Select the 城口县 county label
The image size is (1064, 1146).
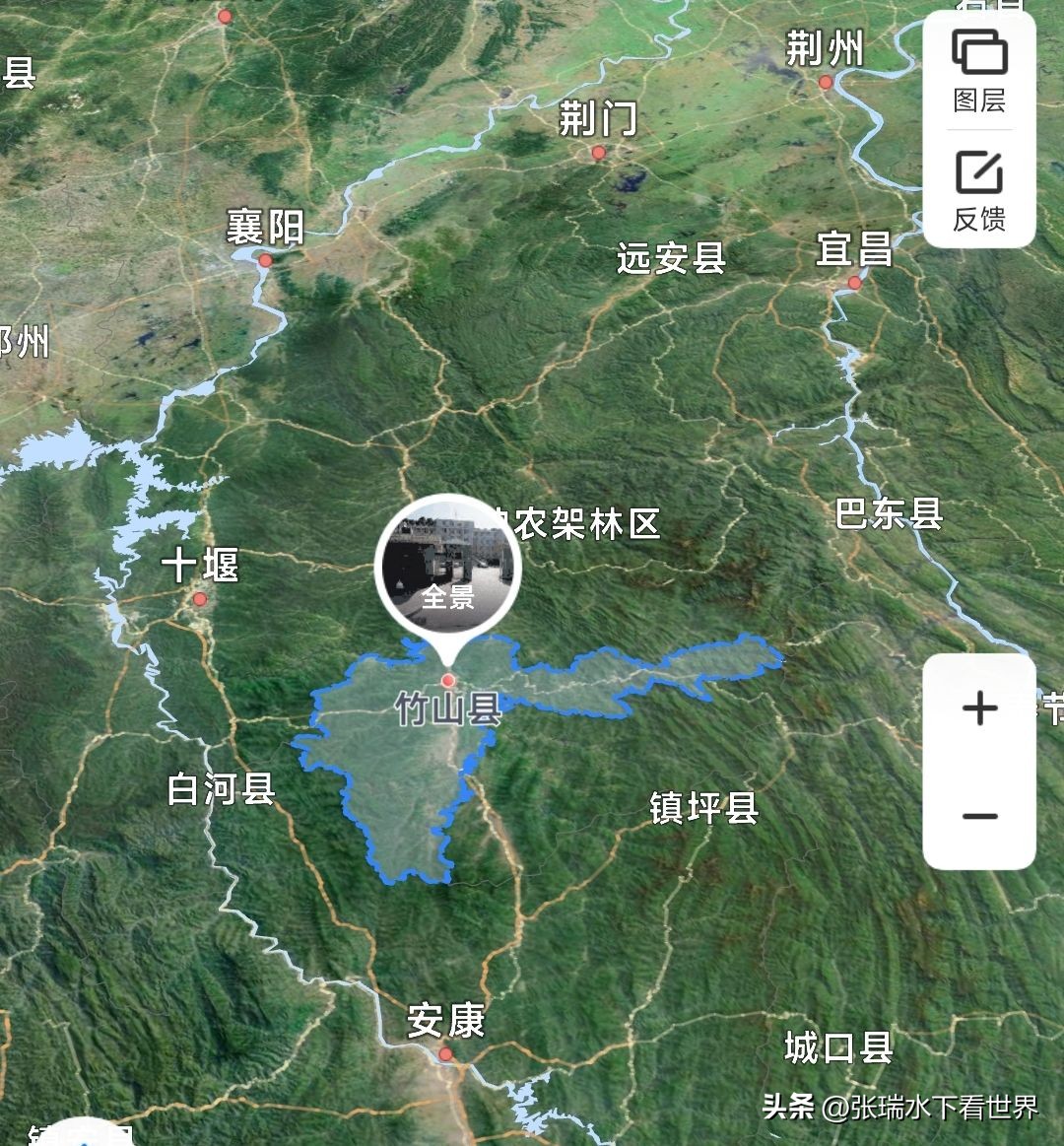(x=838, y=1045)
